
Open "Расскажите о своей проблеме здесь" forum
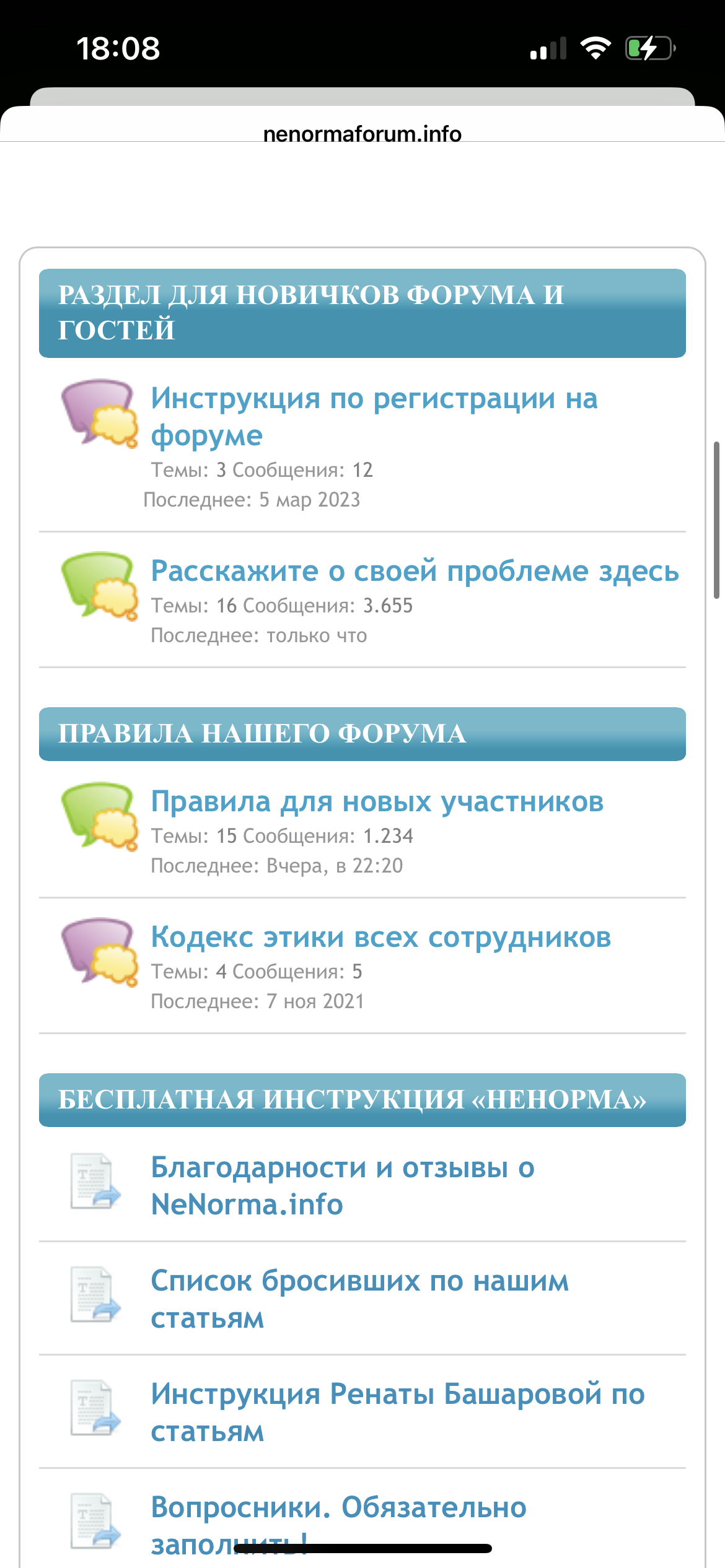tap(415, 571)
